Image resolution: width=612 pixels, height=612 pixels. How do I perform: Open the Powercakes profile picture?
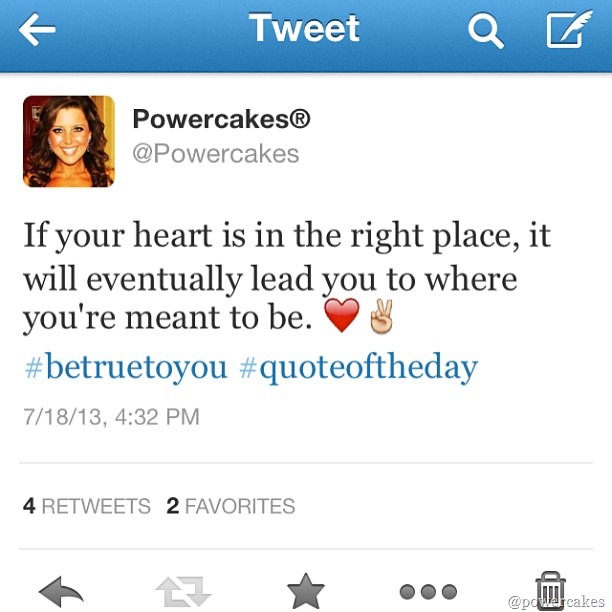tap(69, 142)
